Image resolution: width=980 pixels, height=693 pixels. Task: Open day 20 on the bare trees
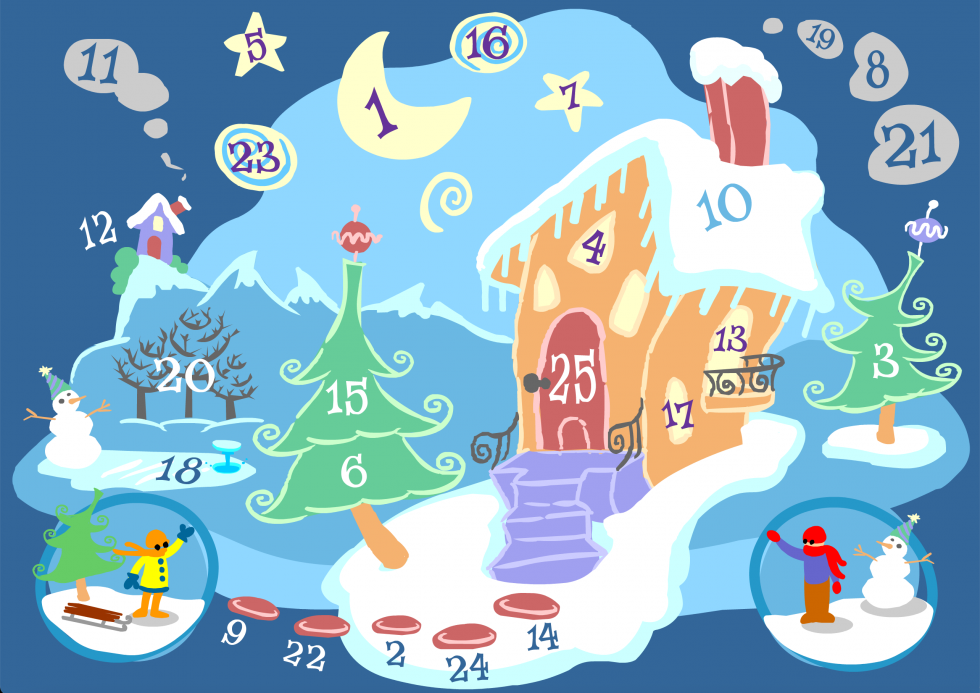coord(185,376)
